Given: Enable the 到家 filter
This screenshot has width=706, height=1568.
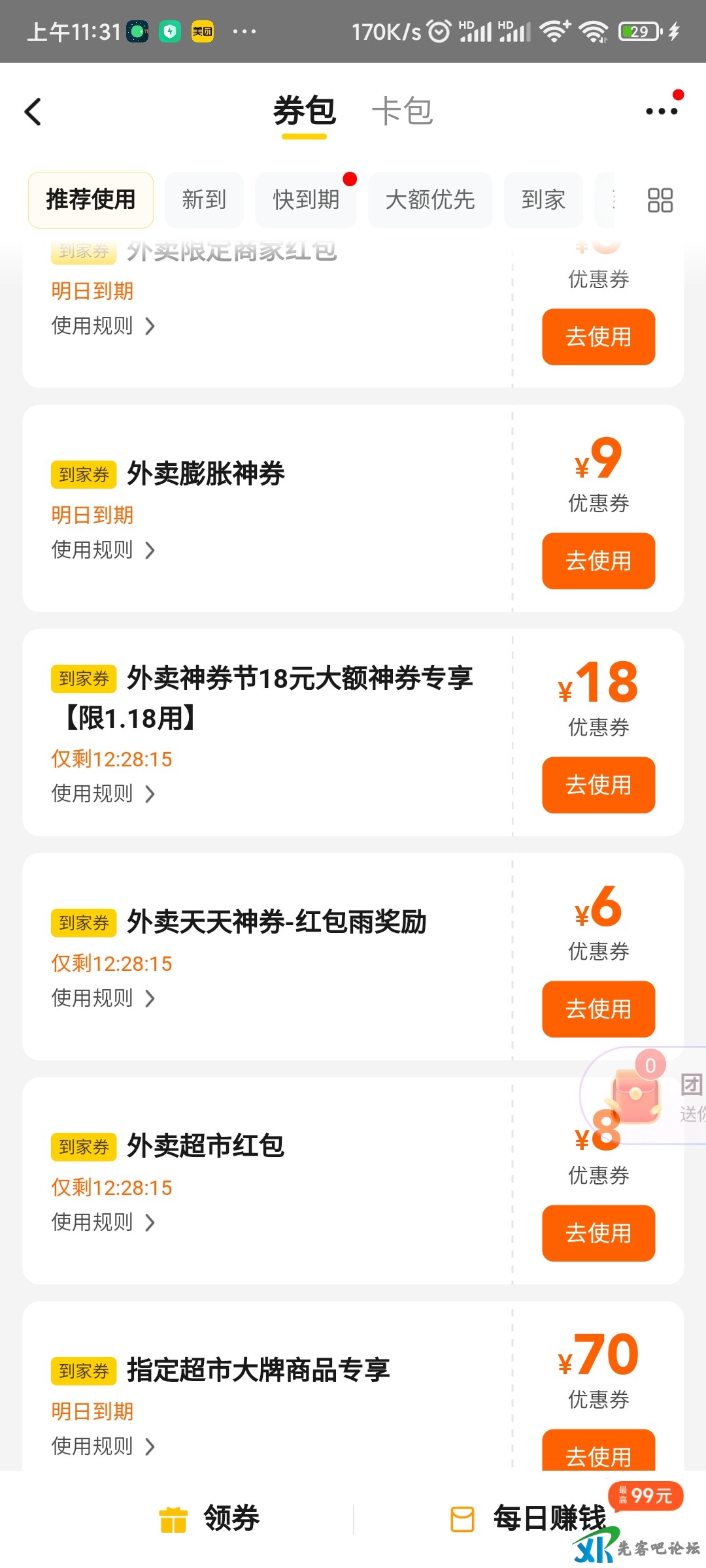Looking at the screenshot, I should pos(543,200).
